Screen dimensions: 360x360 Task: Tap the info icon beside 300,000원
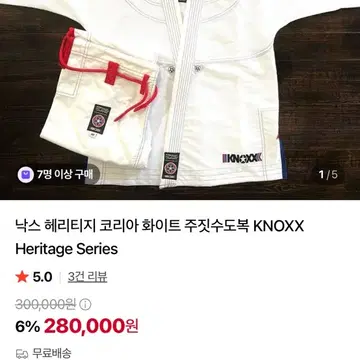pyautogui.click(x=85, y=304)
